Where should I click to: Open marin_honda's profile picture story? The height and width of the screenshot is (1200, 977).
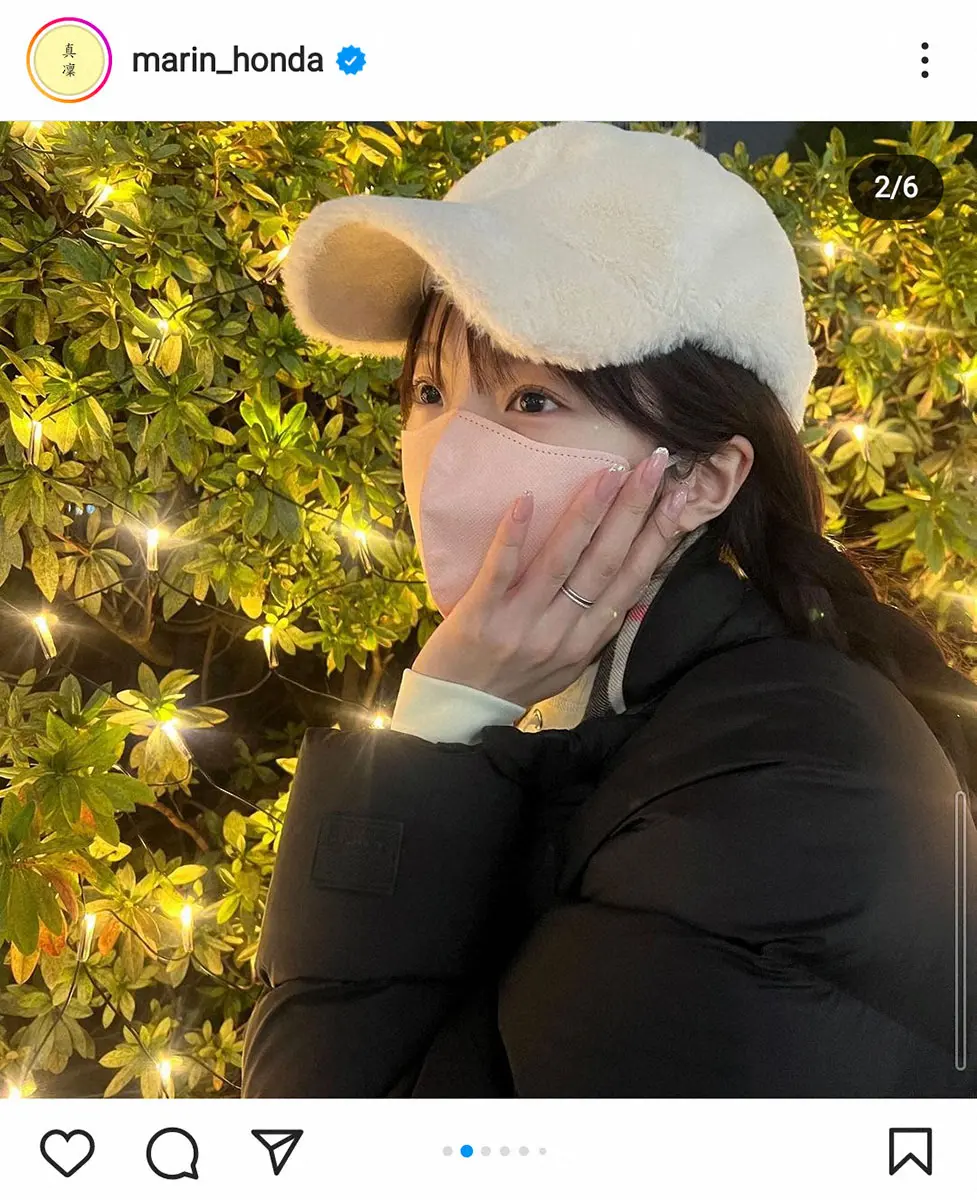pyautogui.click(x=69, y=60)
